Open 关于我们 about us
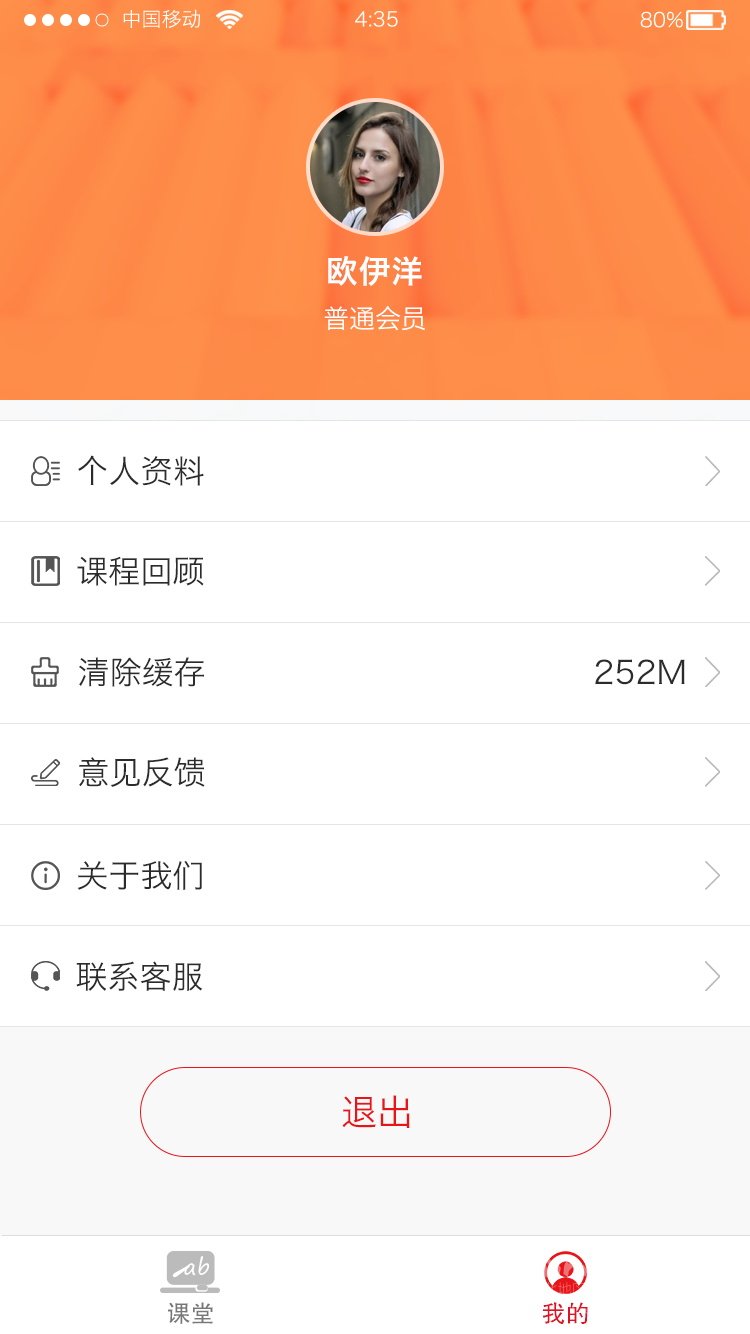 click(375, 875)
